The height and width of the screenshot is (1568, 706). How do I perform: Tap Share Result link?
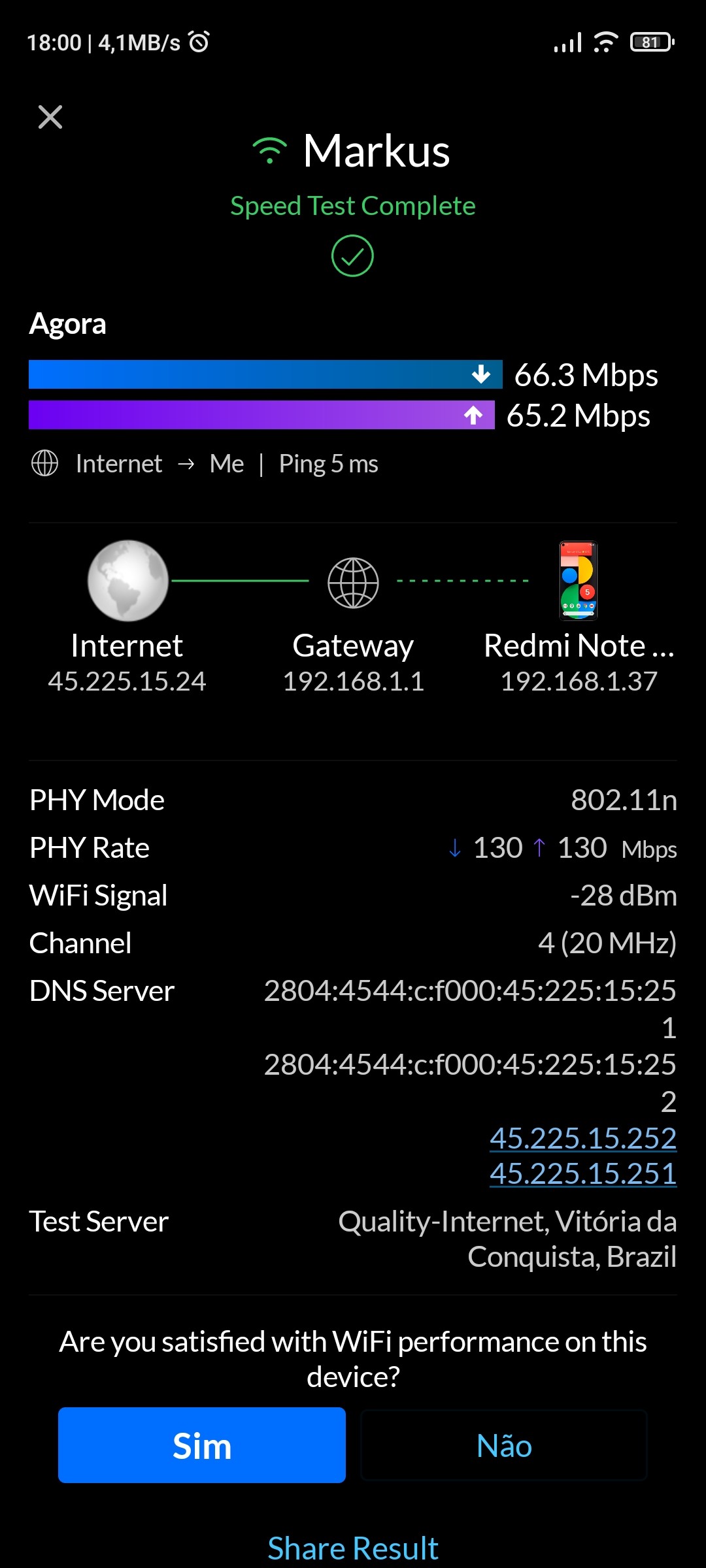point(353,1548)
